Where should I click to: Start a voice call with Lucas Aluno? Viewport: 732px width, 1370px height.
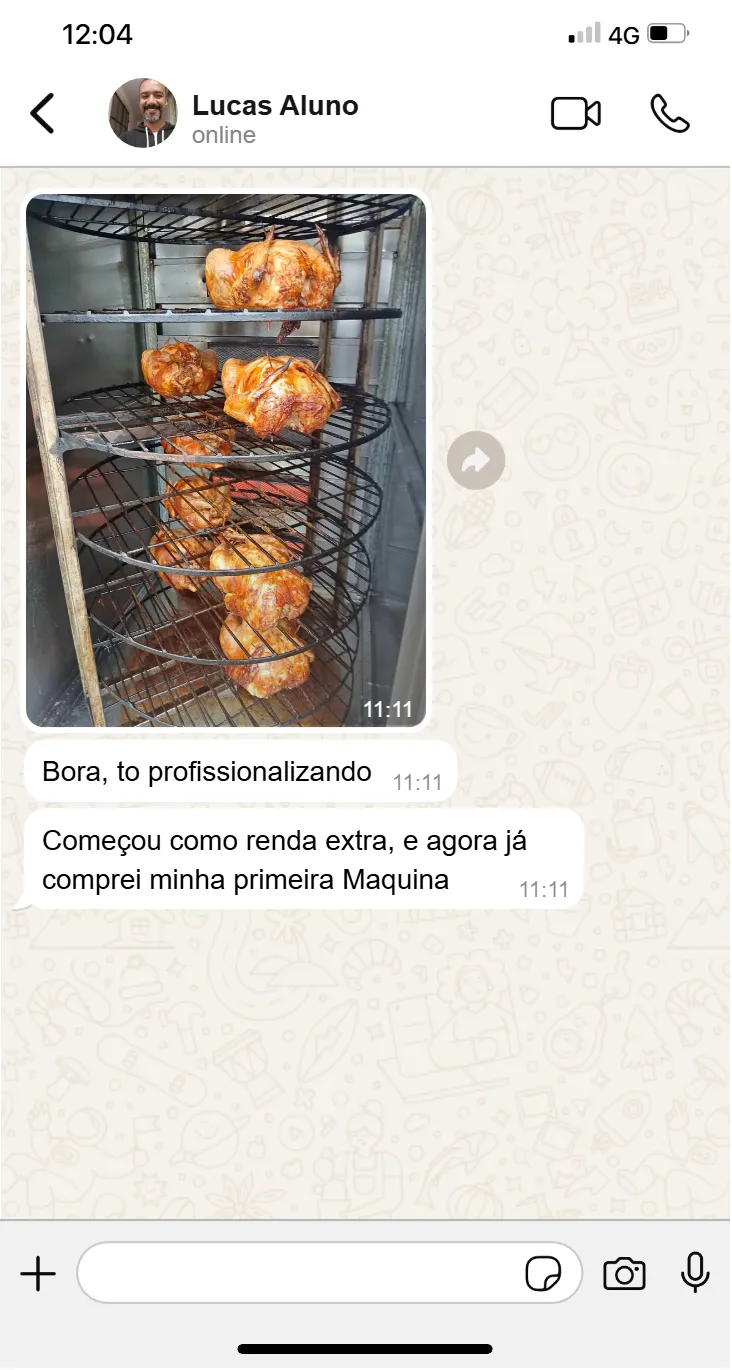pyautogui.click(x=669, y=114)
